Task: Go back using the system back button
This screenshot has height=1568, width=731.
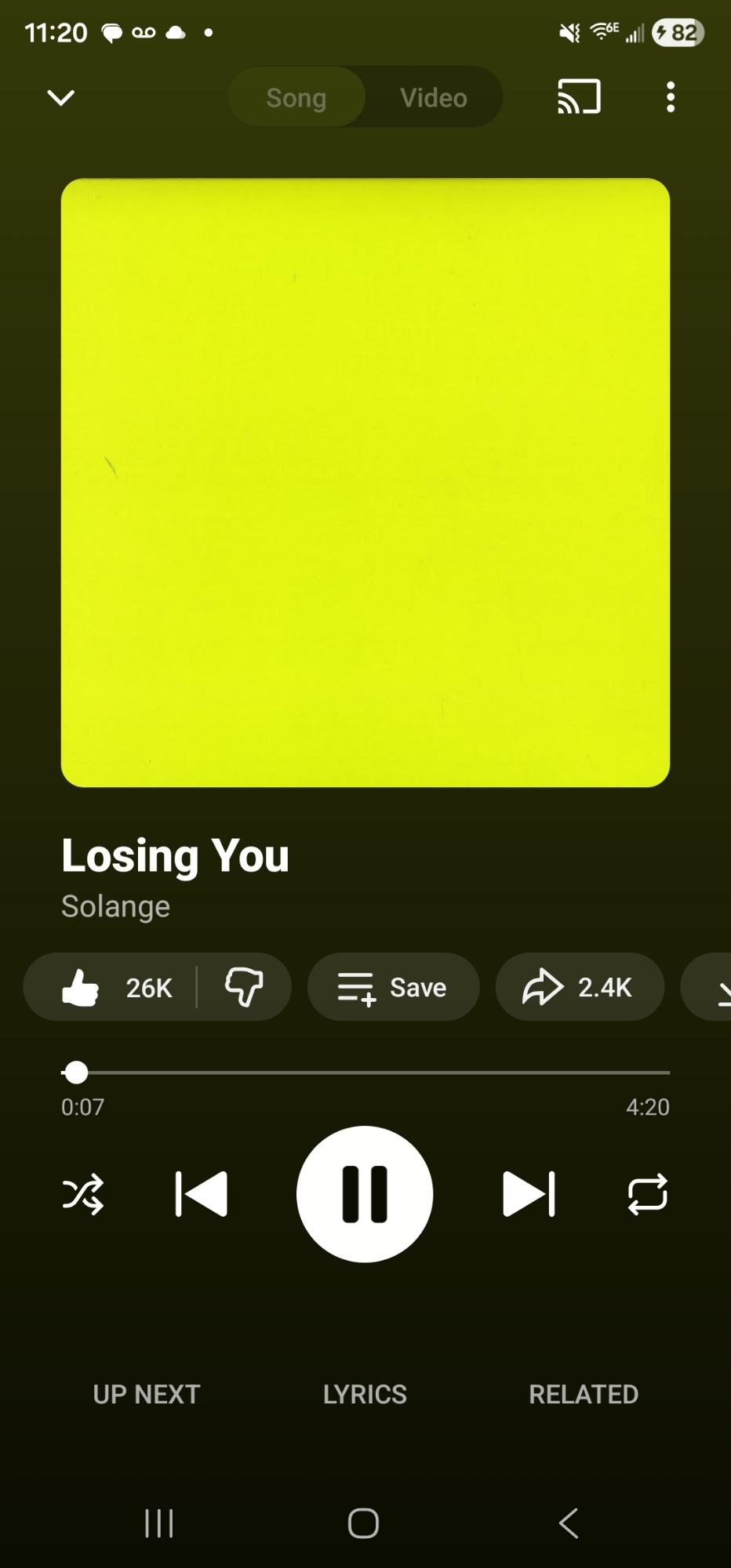Action: pyautogui.click(x=568, y=1523)
